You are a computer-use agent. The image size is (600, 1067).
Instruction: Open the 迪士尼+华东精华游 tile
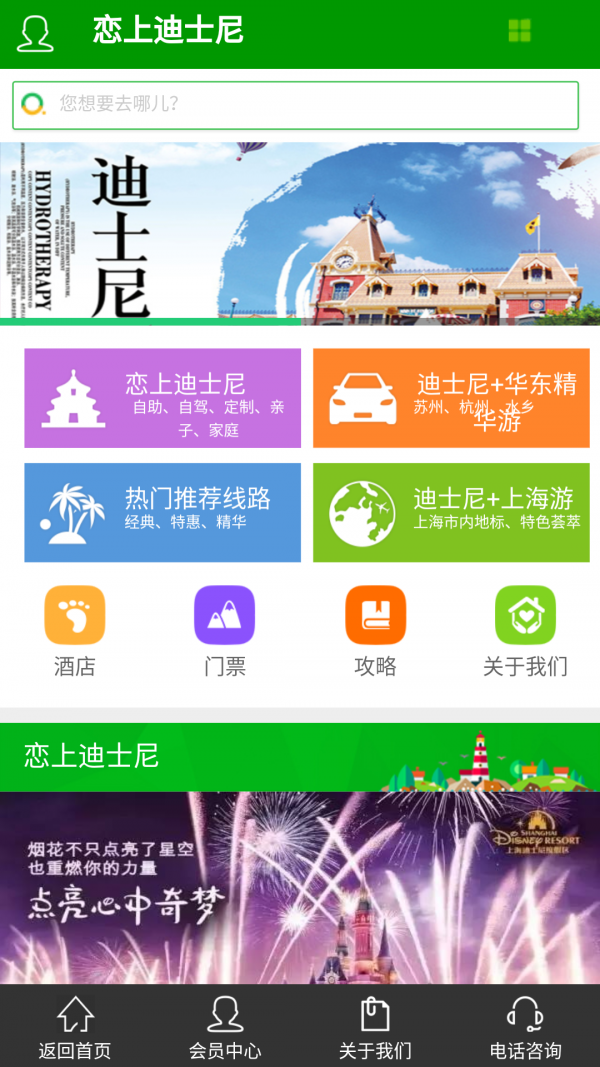tap(451, 398)
